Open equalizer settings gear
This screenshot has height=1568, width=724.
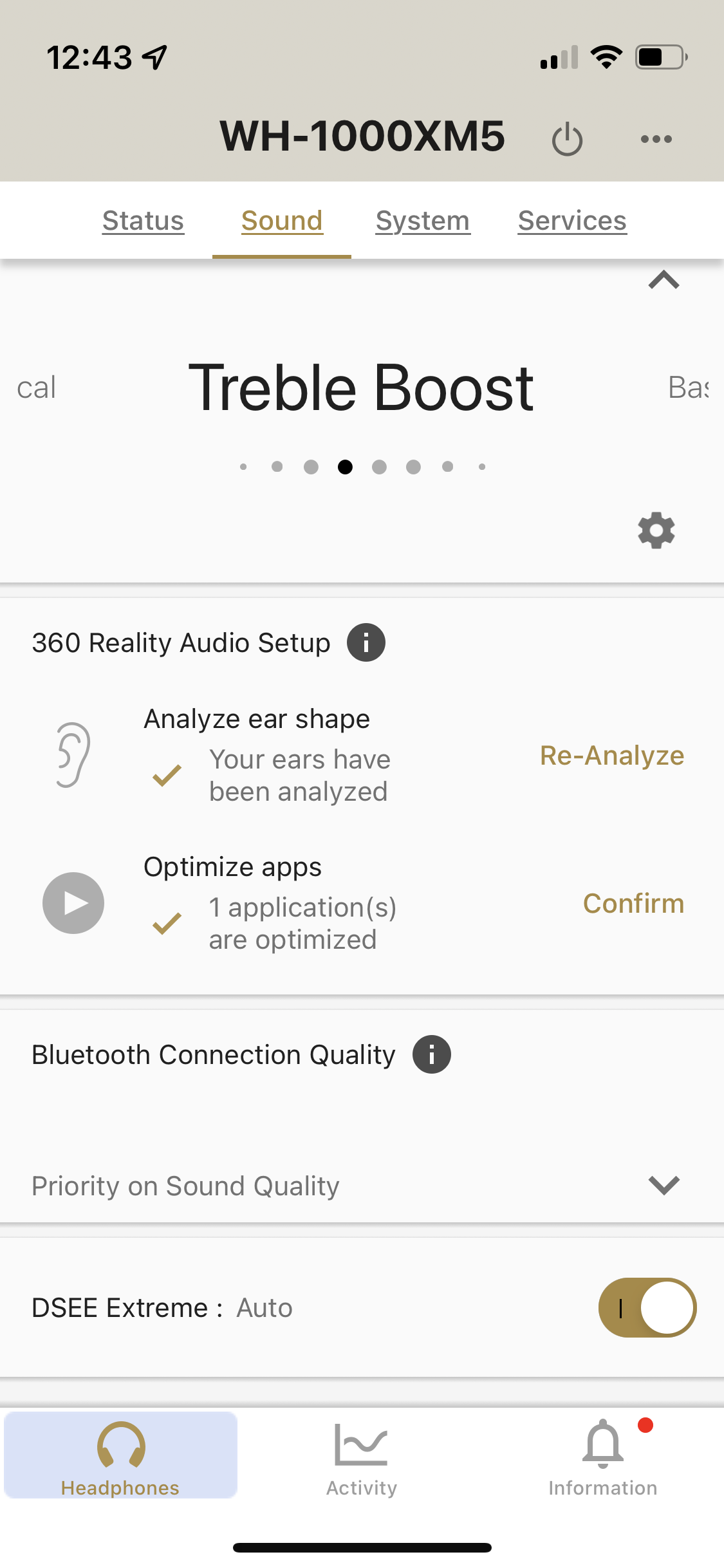point(656,530)
